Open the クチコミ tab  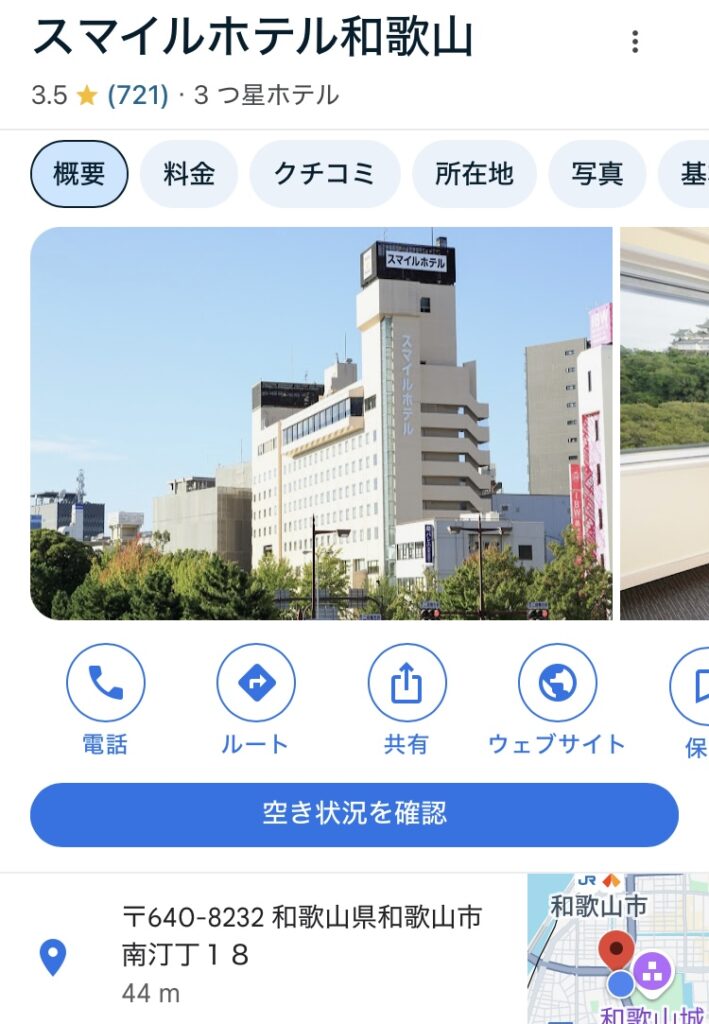(324, 174)
